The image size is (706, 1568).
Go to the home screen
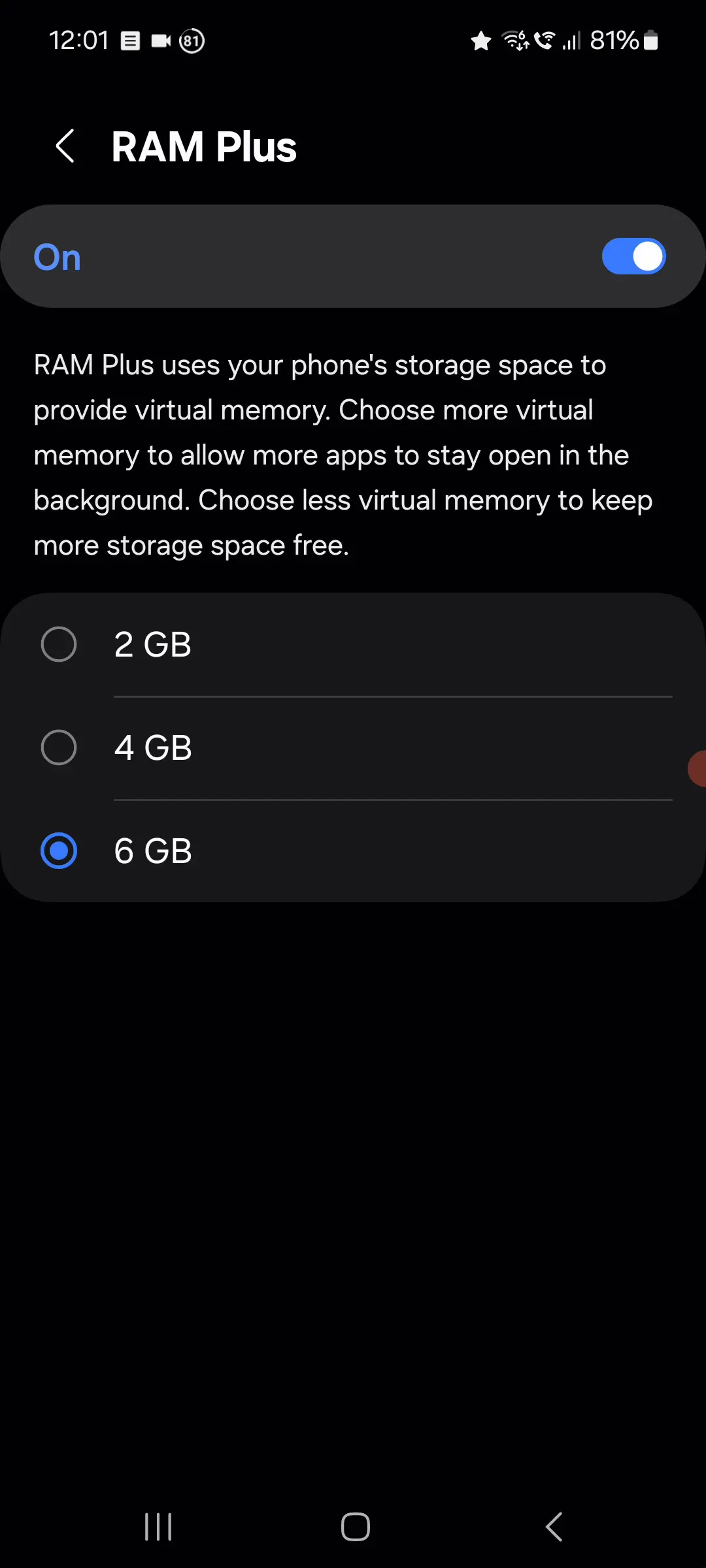coord(355,1527)
